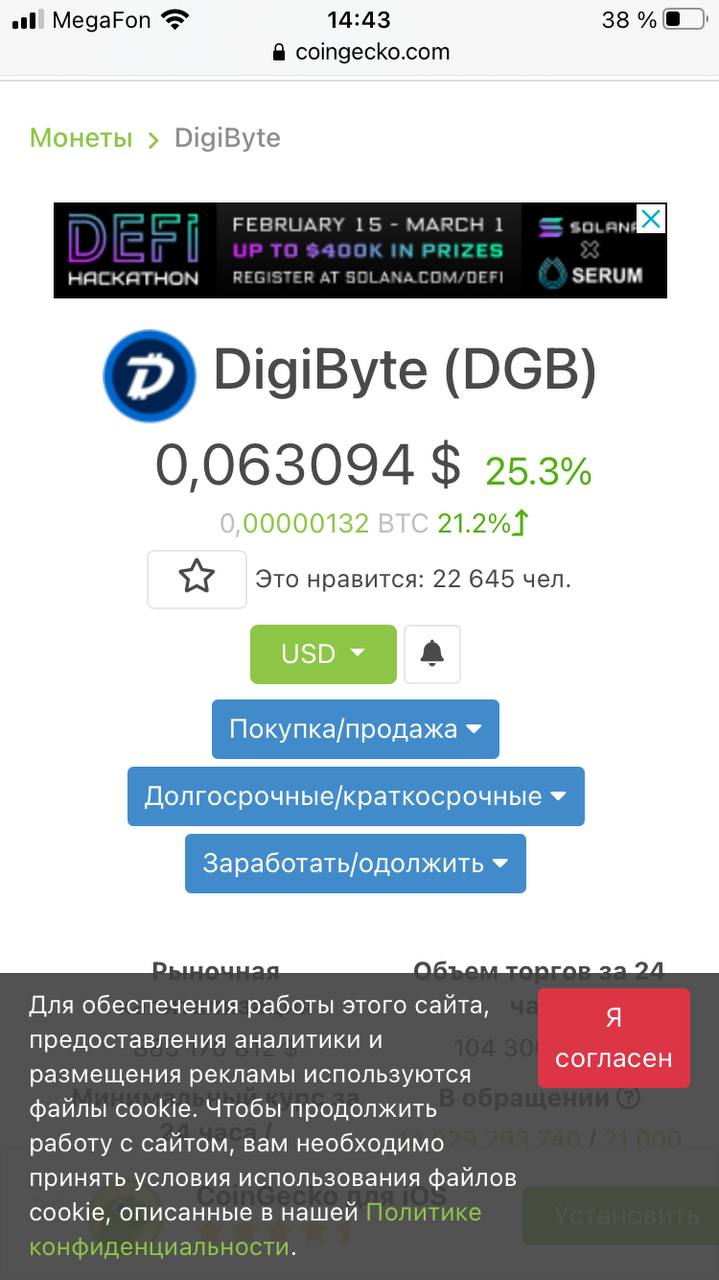Viewport: 719px width, 1280px height.
Task: Add DigiByte to favorites with the star
Action: (197, 578)
